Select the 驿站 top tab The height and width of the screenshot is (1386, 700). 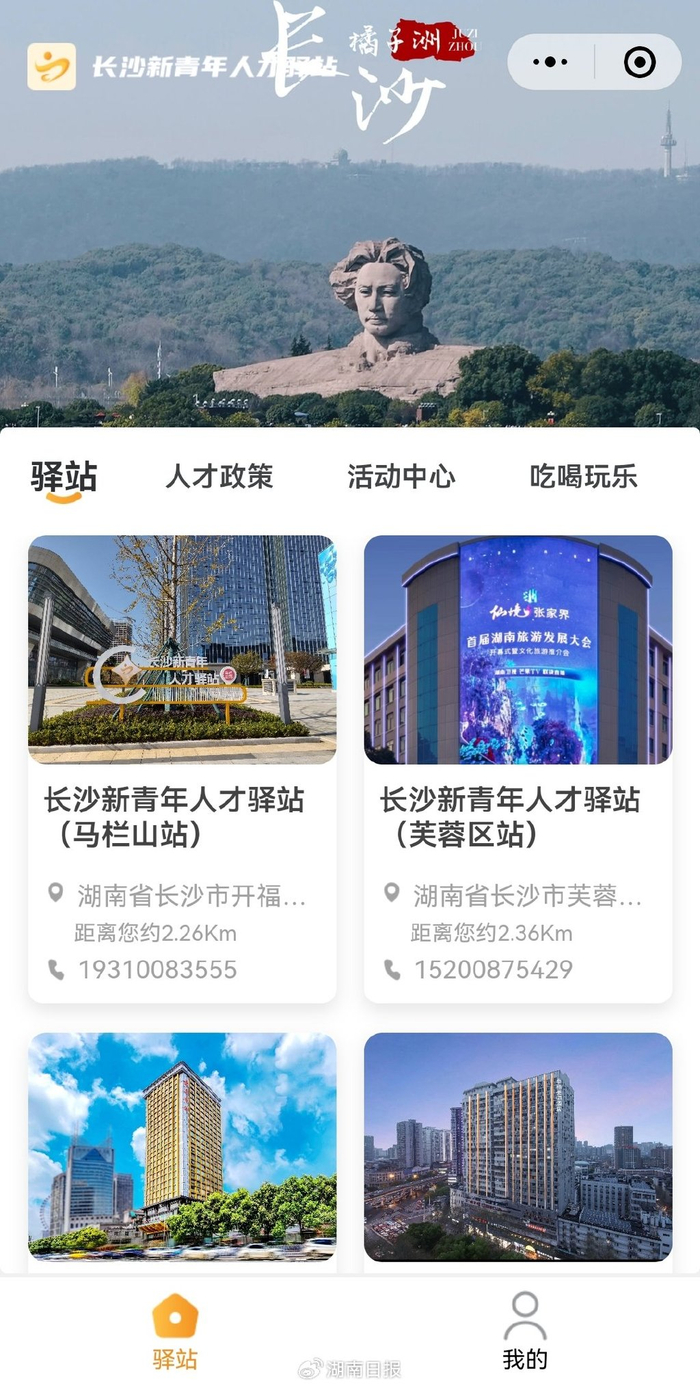pos(64,478)
